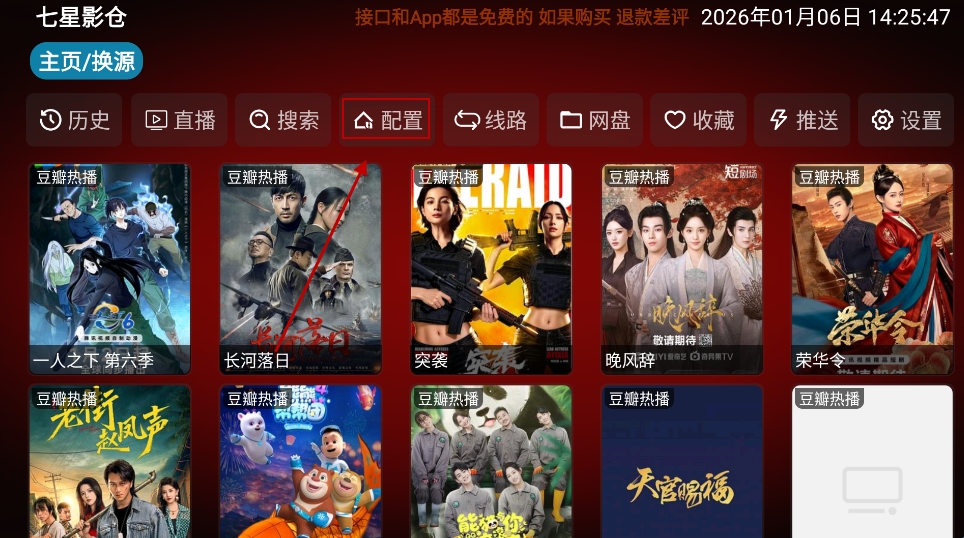Viewport: 964px width, 538px height.
Task: Choose the 荣华令 drama card
Action: coord(873,268)
